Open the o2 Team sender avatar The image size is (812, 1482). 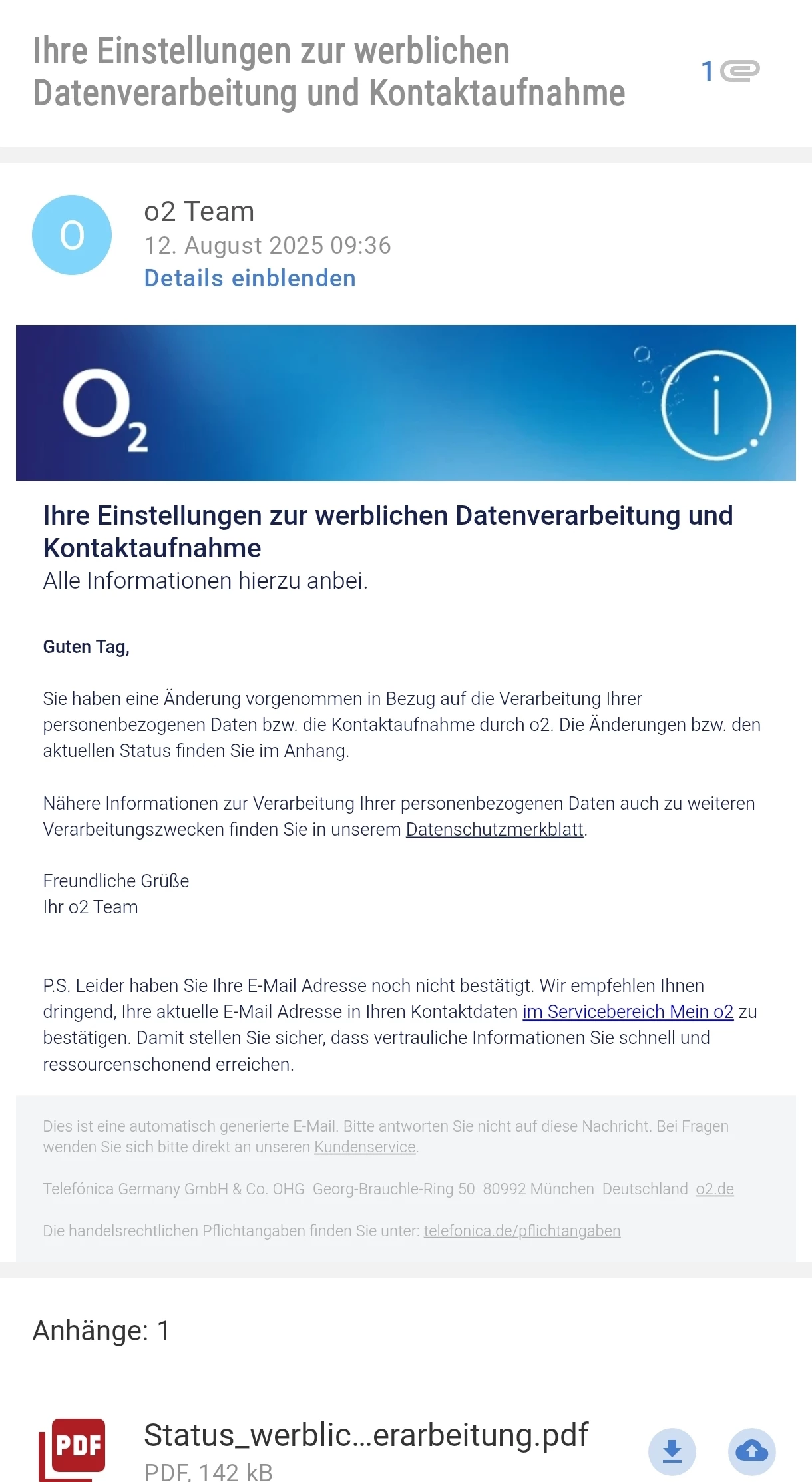pyautogui.click(x=72, y=235)
